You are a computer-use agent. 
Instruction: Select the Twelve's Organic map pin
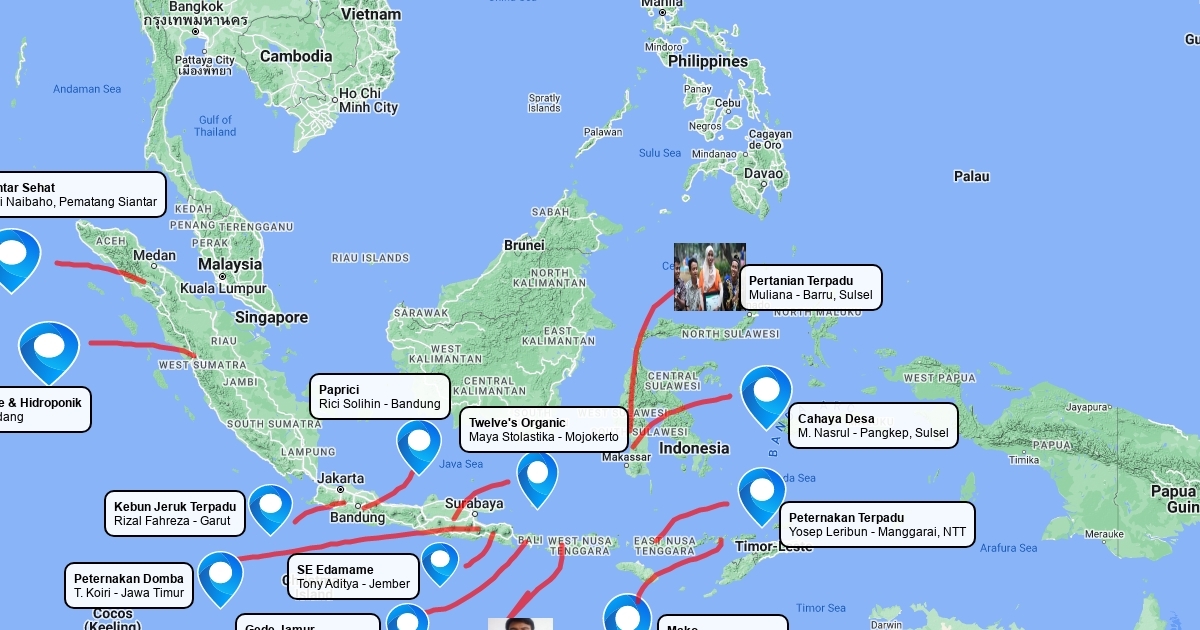(537, 479)
